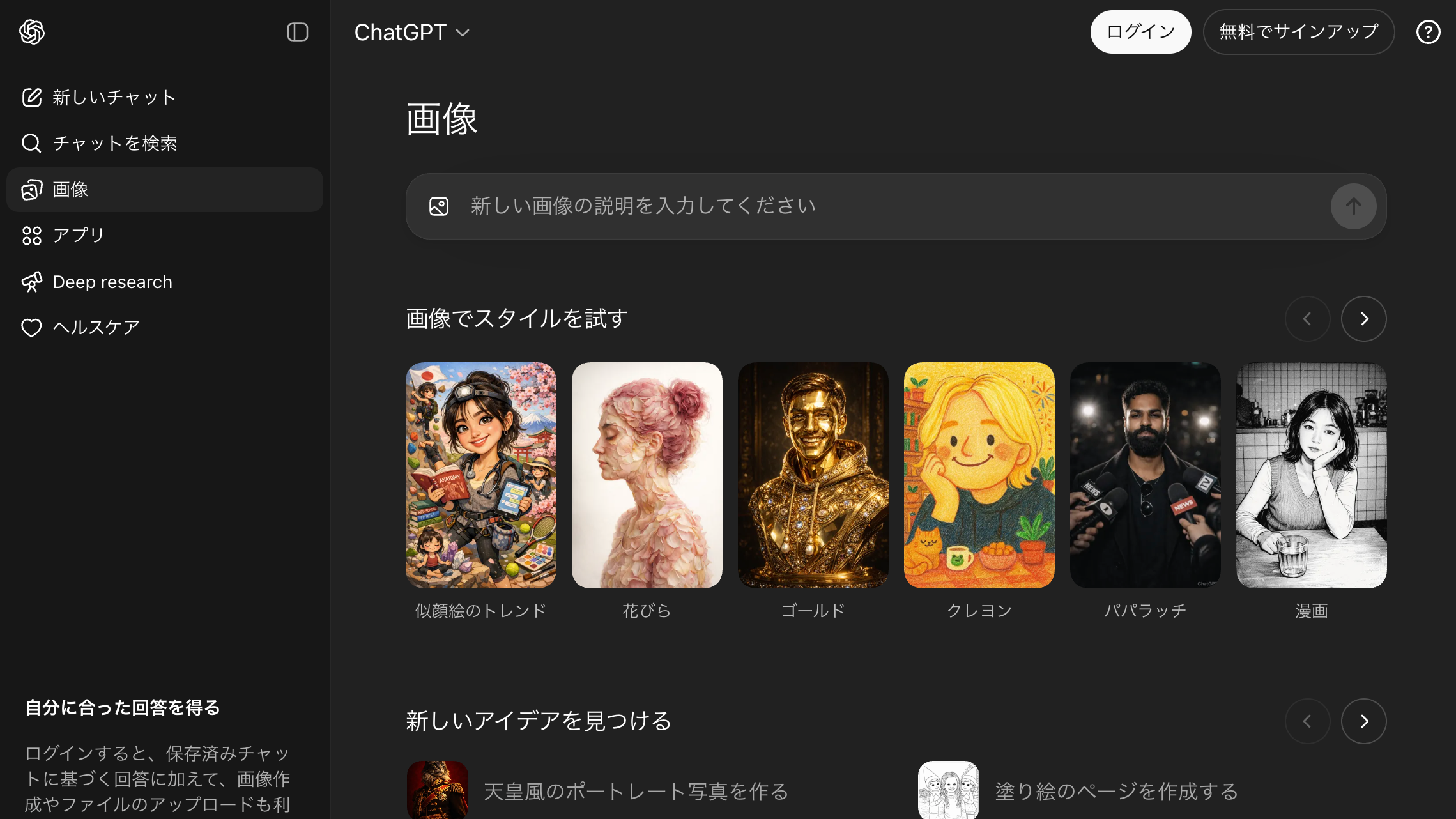Try the クレヨン style card

click(979, 475)
